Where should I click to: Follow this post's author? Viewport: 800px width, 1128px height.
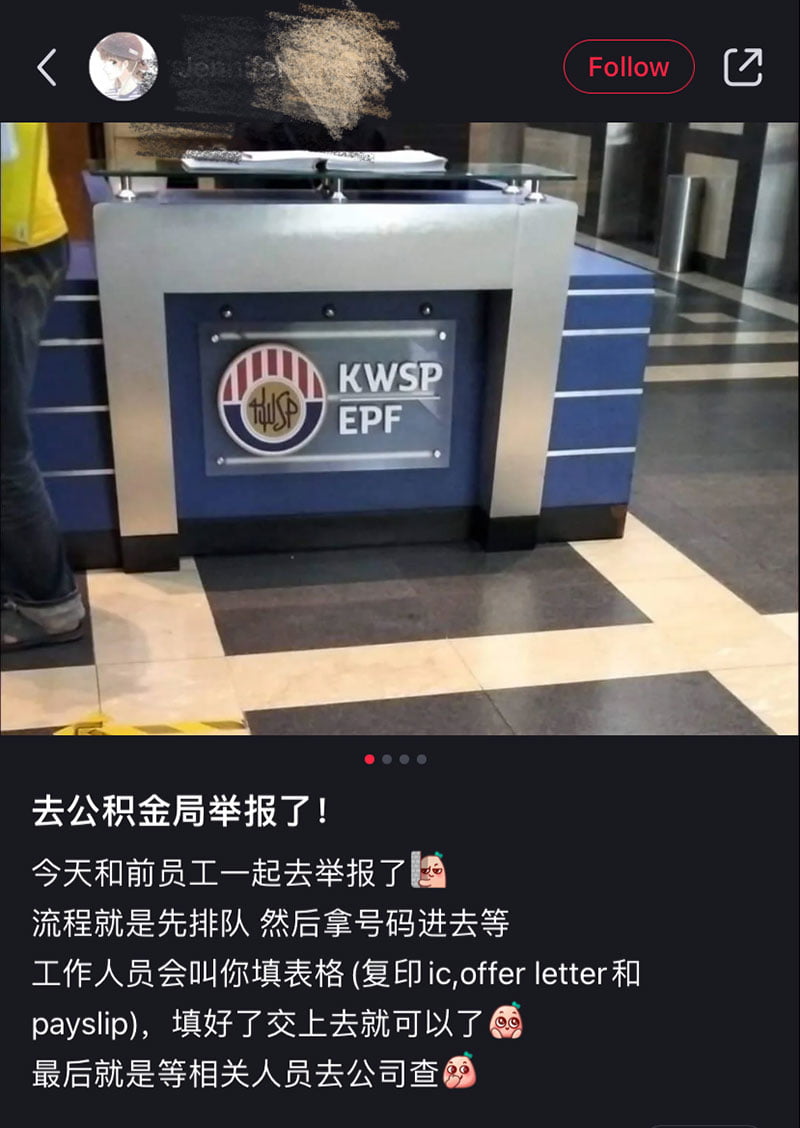(x=628, y=67)
